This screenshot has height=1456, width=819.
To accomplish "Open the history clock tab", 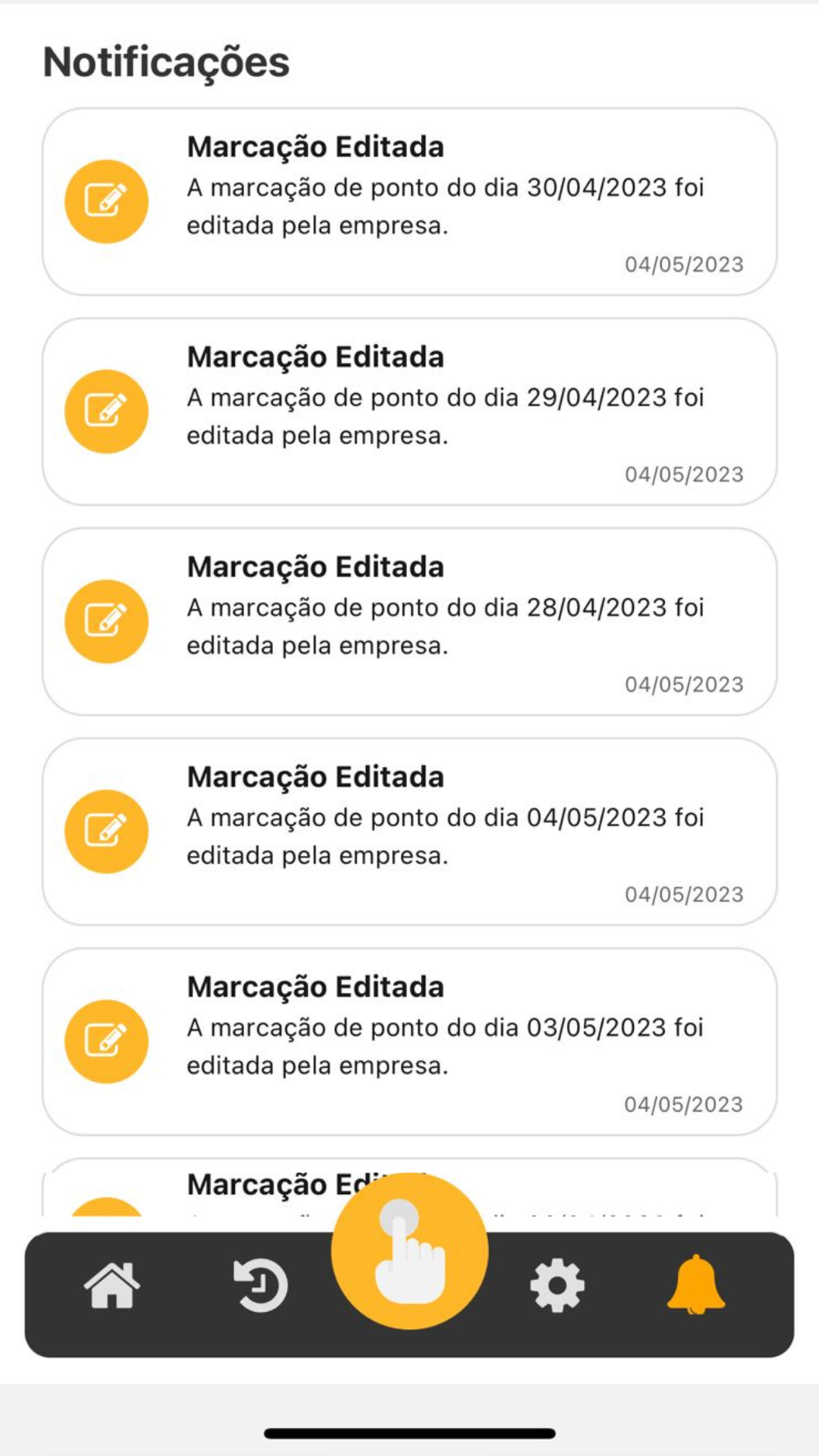I will [x=260, y=1286].
